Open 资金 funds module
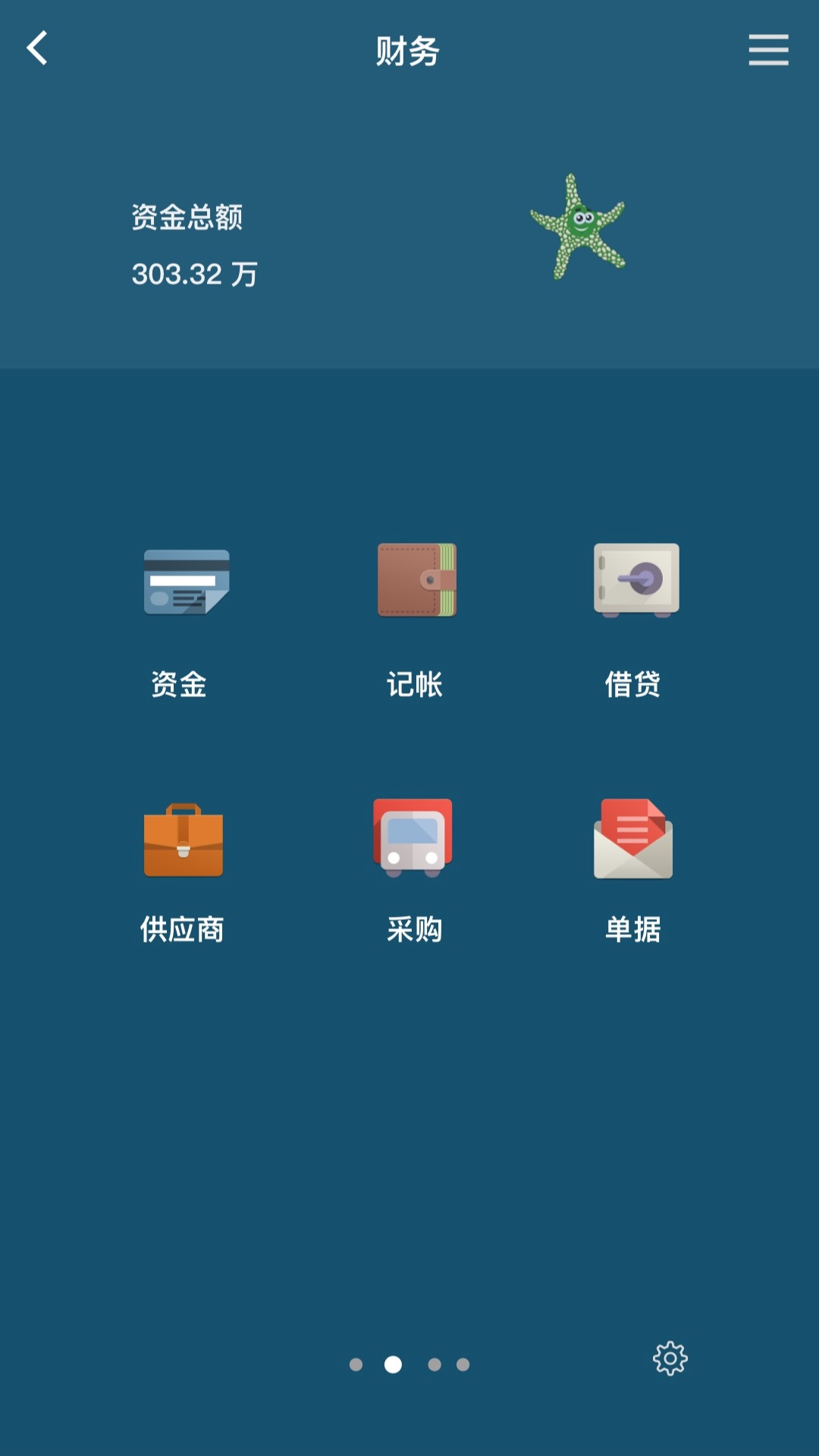819x1456 pixels. pyautogui.click(x=186, y=582)
